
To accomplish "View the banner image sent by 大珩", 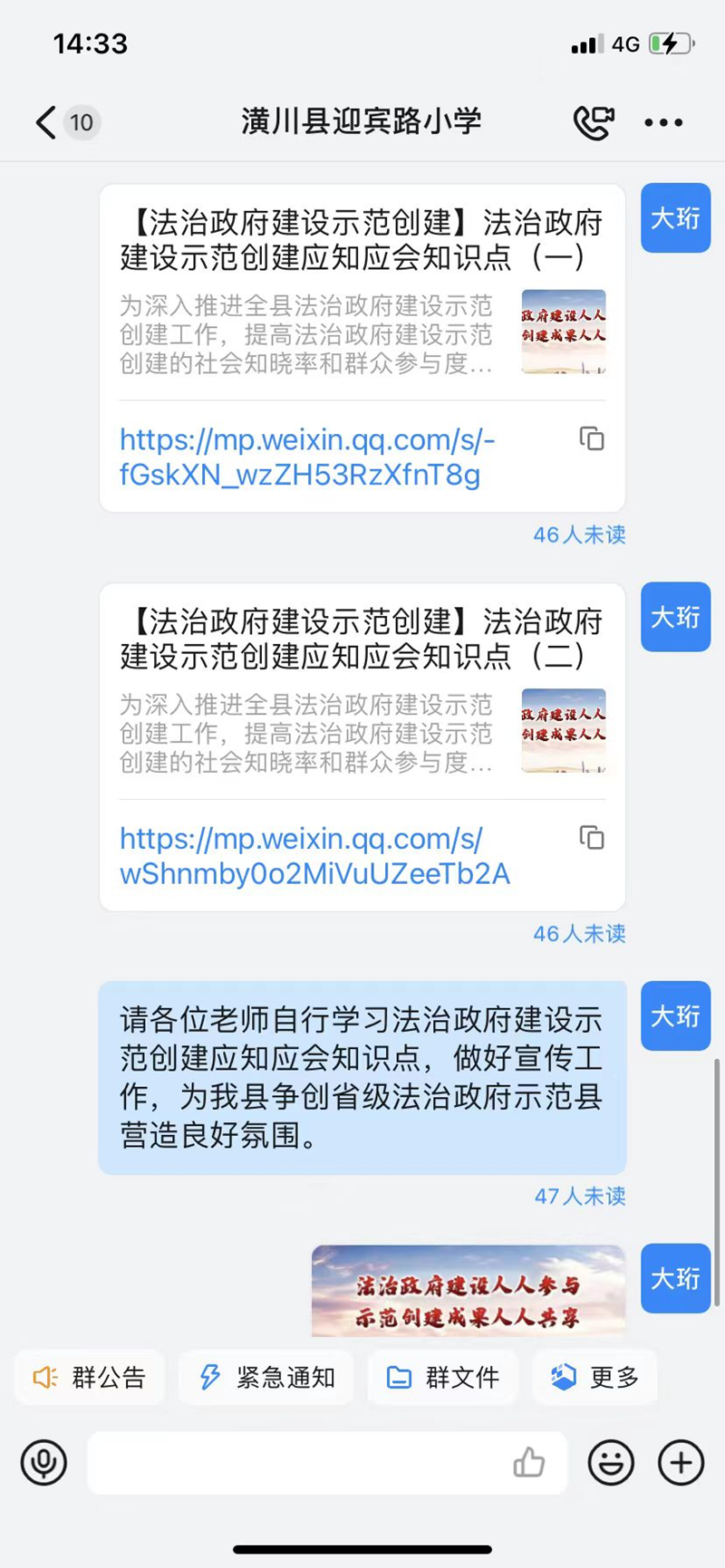I will (x=468, y=1293).
